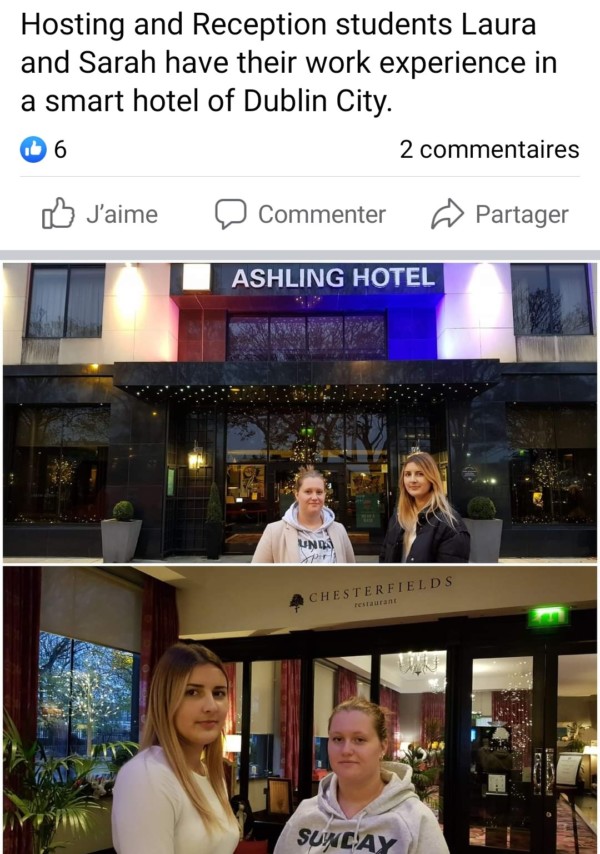
Task: Share the post via Partager
Action: click(x=499, y=214)
